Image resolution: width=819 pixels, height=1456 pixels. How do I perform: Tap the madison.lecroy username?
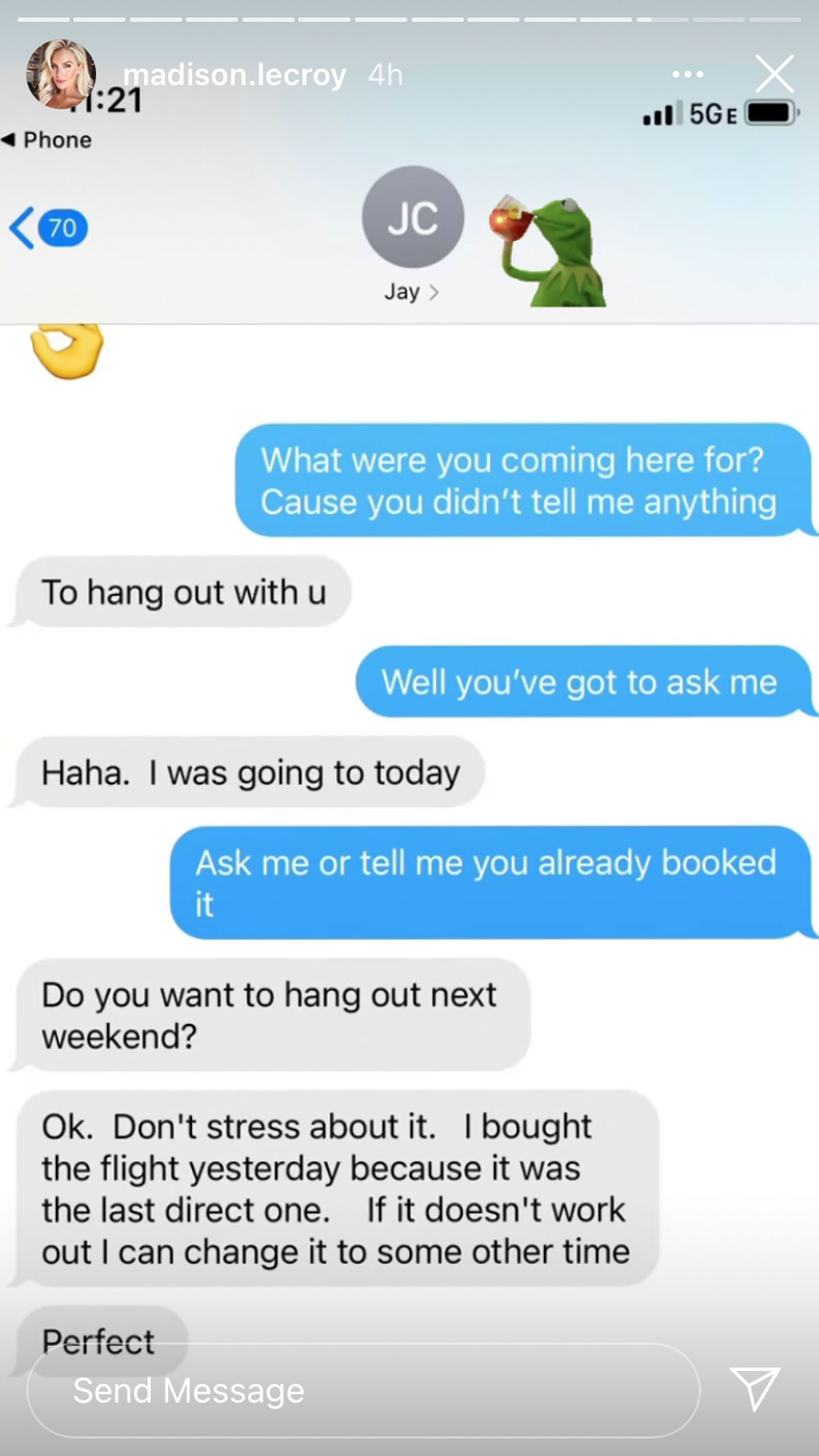point(234,75)
